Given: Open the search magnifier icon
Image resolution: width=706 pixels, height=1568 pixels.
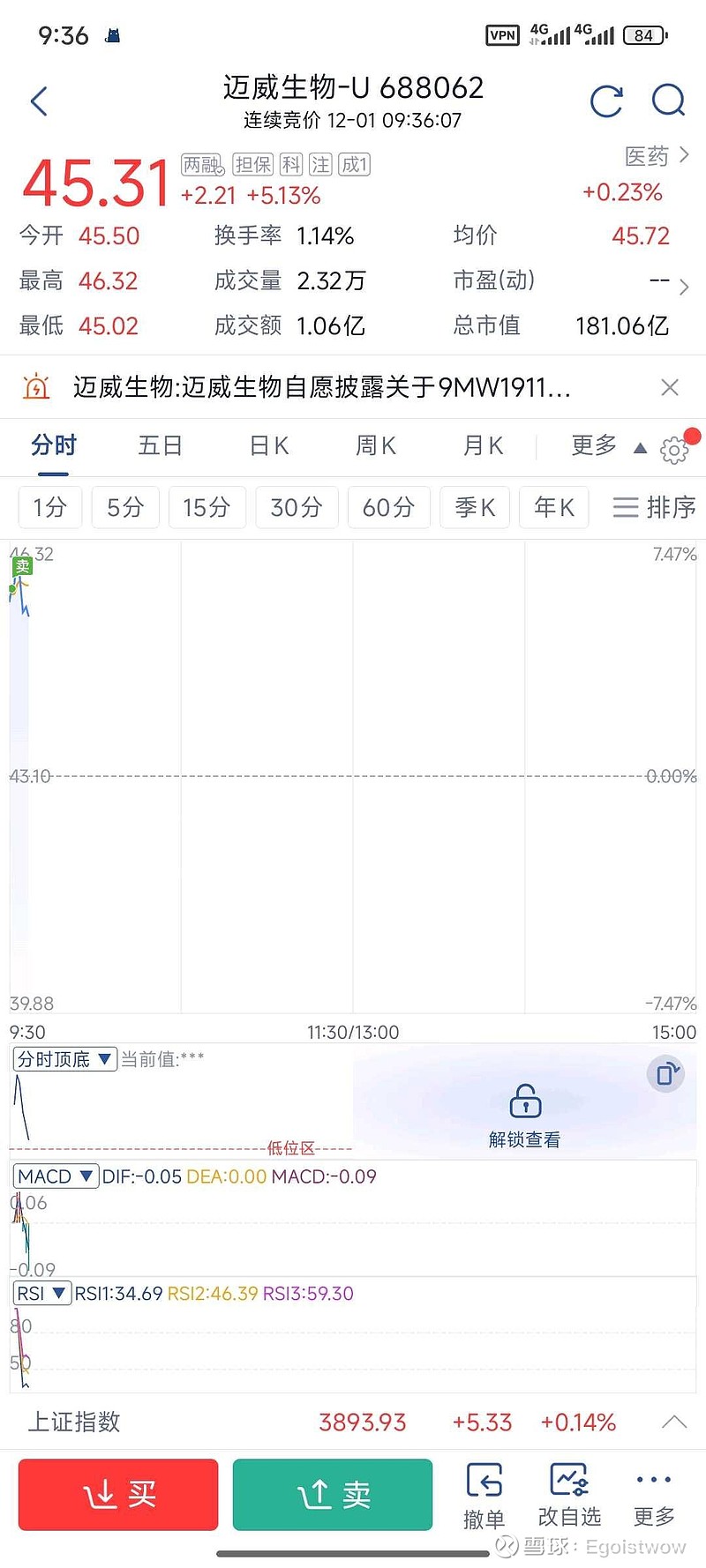Looking at the screenshot, I should [x=668, y=101].
